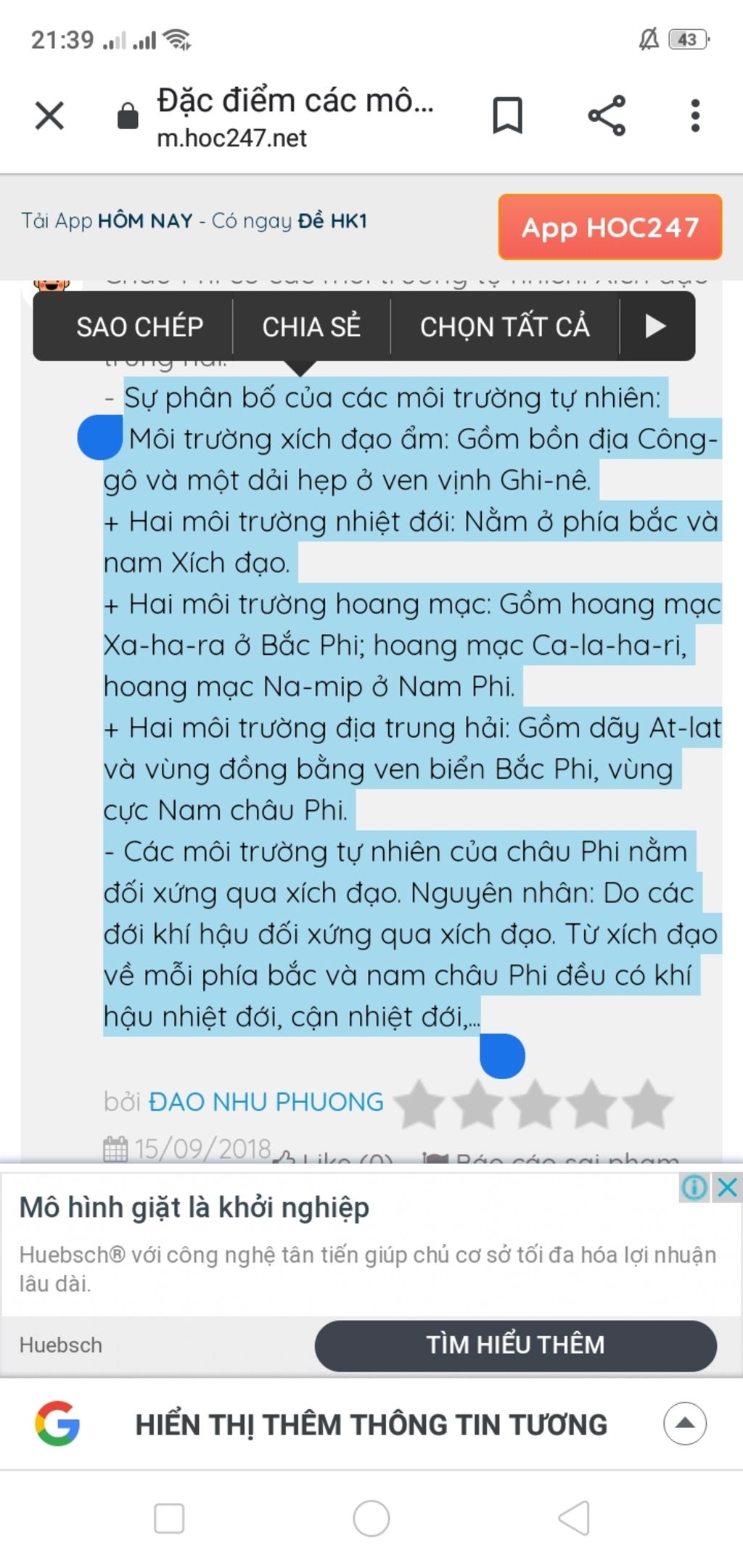
Task: Tap TÌM HIỂU THÊM in Huebsch ad
Action: click(x=515, y=1345)
